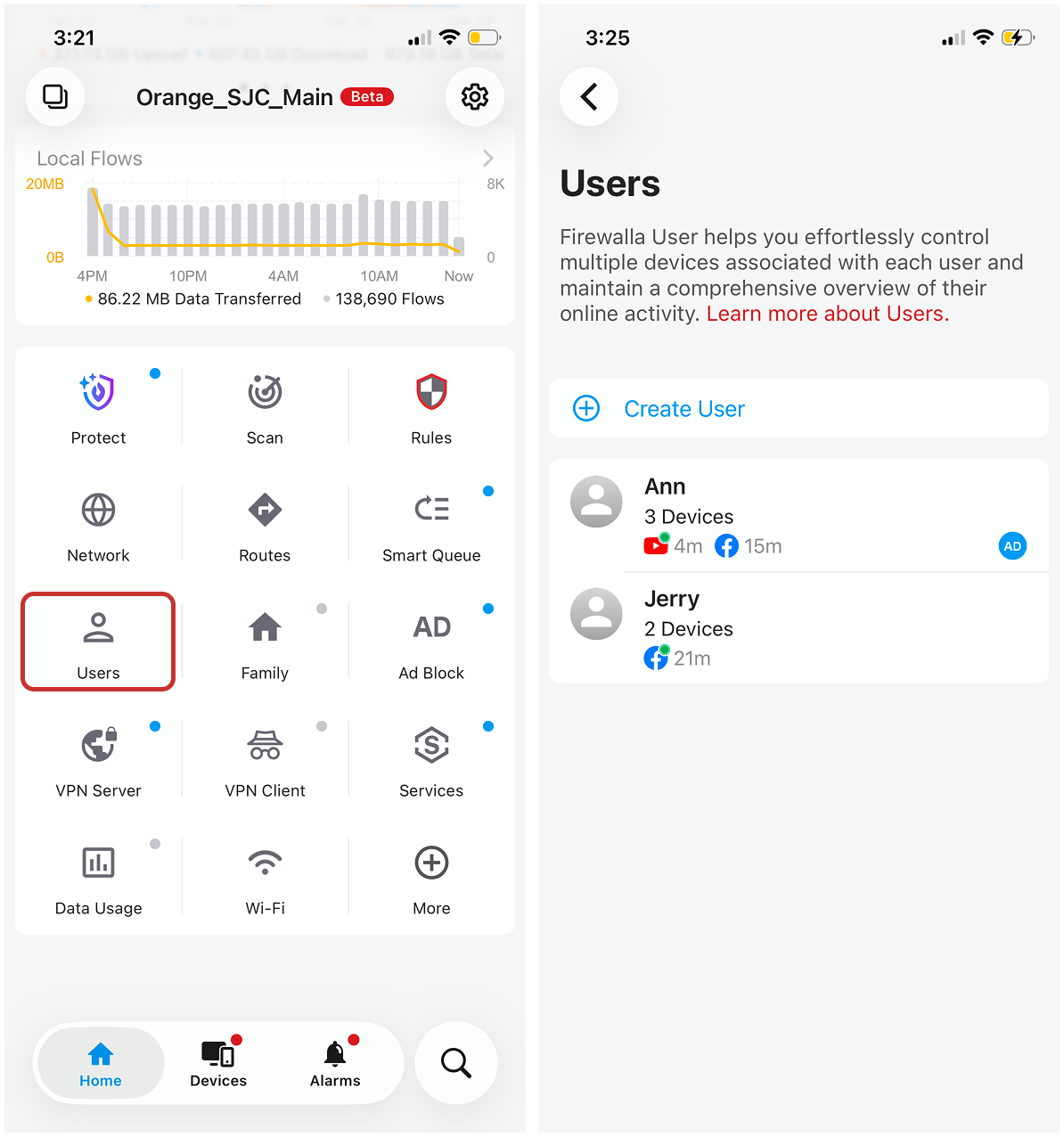Open the box switcher icon
Screen dimensions: 1064x1137
click(x=55, y=96)
